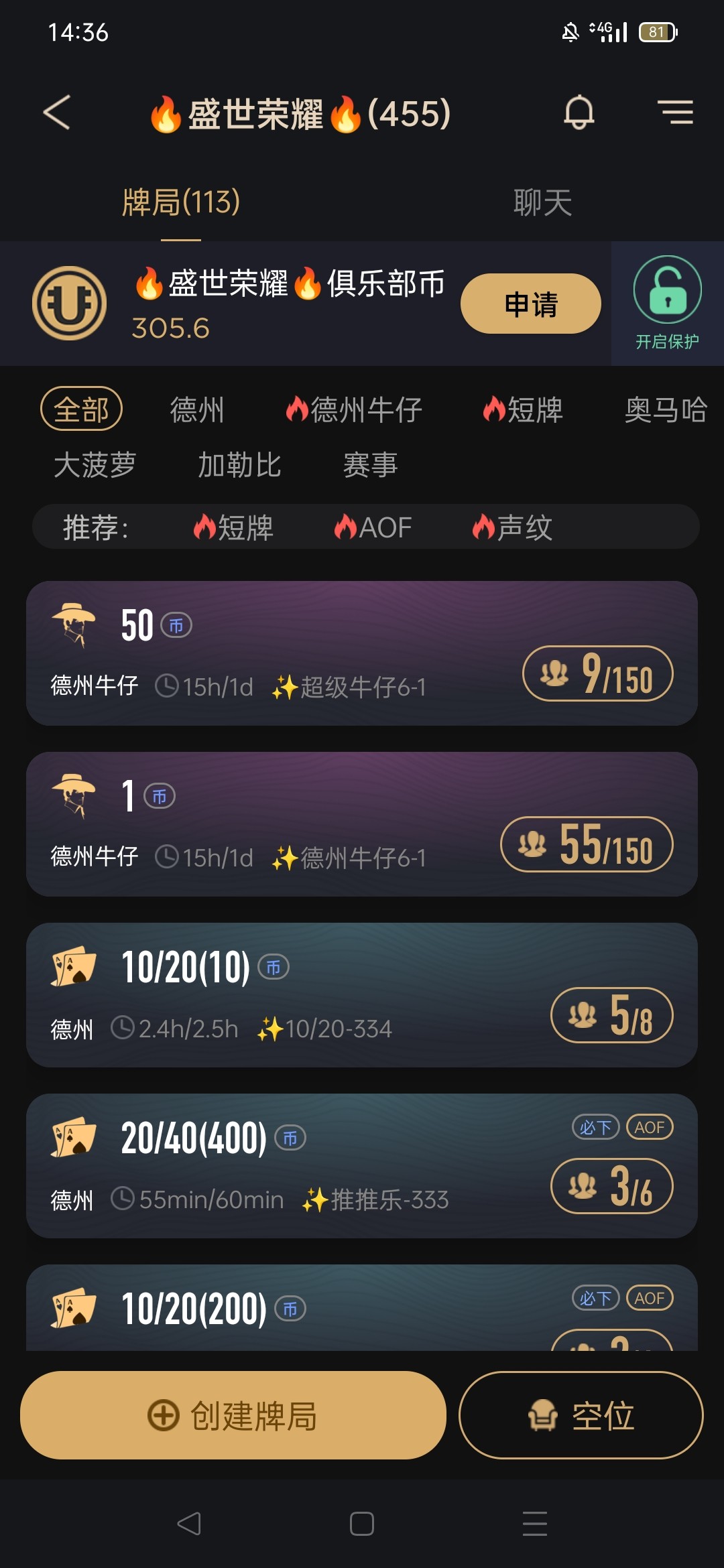The width and height of the screenshot is (724, 1568).
Task: Show 赛事 games
Action: click(x=371, y=464)
